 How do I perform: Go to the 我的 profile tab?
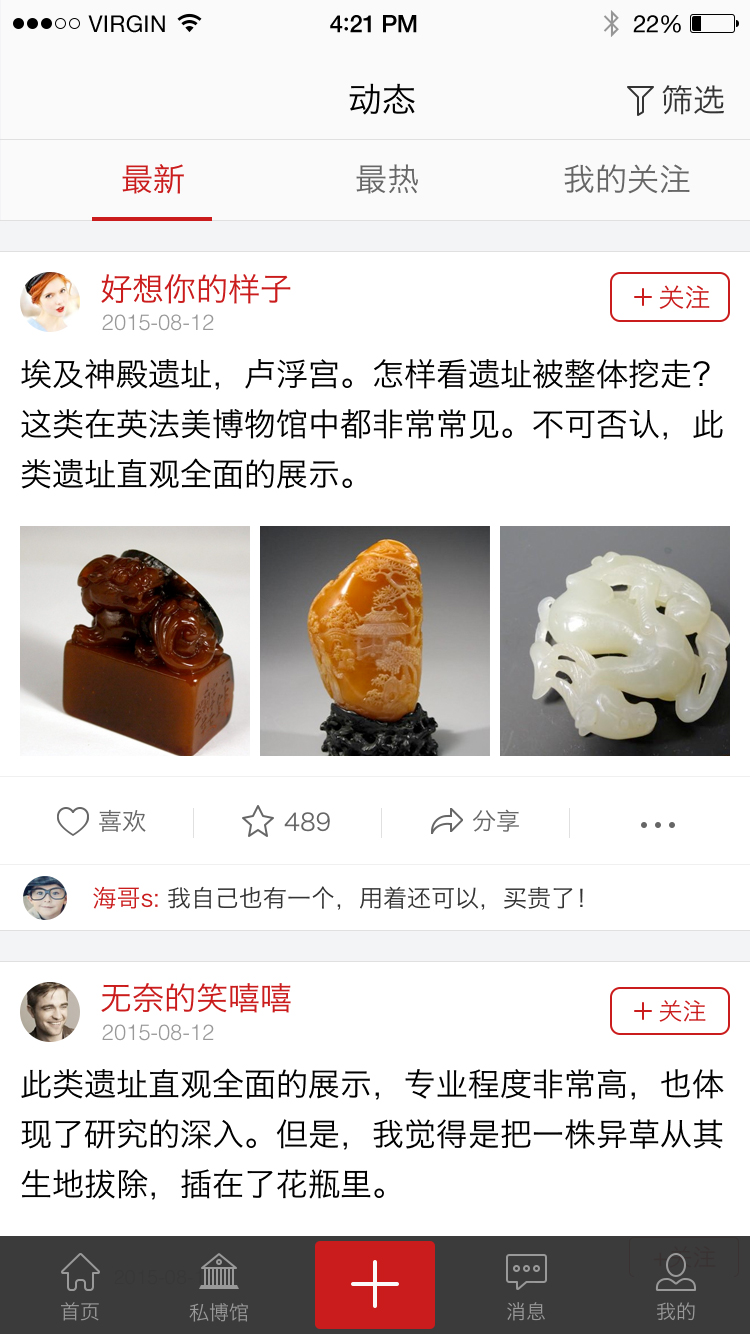[676, 1287]
